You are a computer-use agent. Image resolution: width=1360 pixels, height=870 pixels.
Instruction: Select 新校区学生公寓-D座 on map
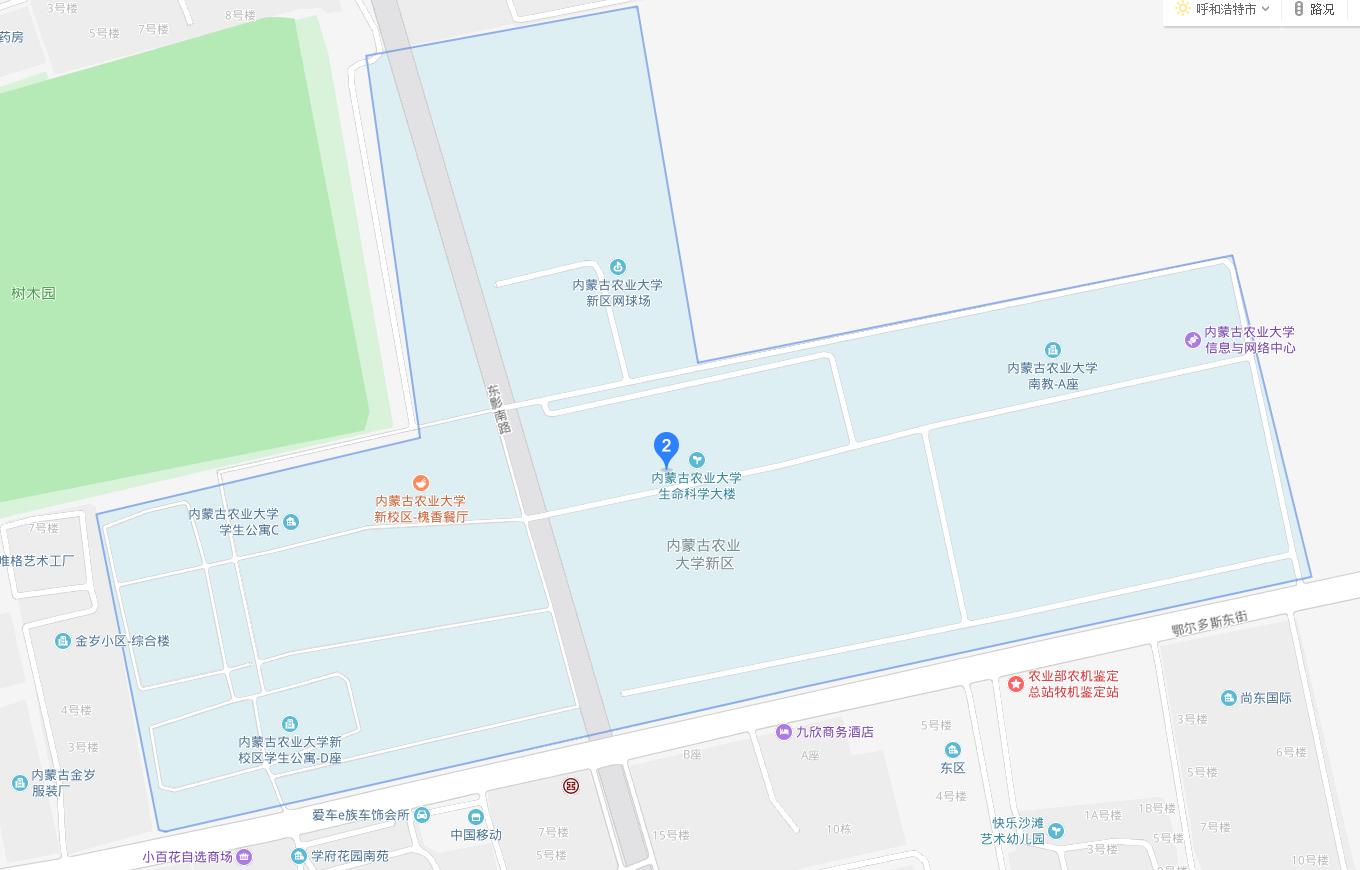coord(290,724)
